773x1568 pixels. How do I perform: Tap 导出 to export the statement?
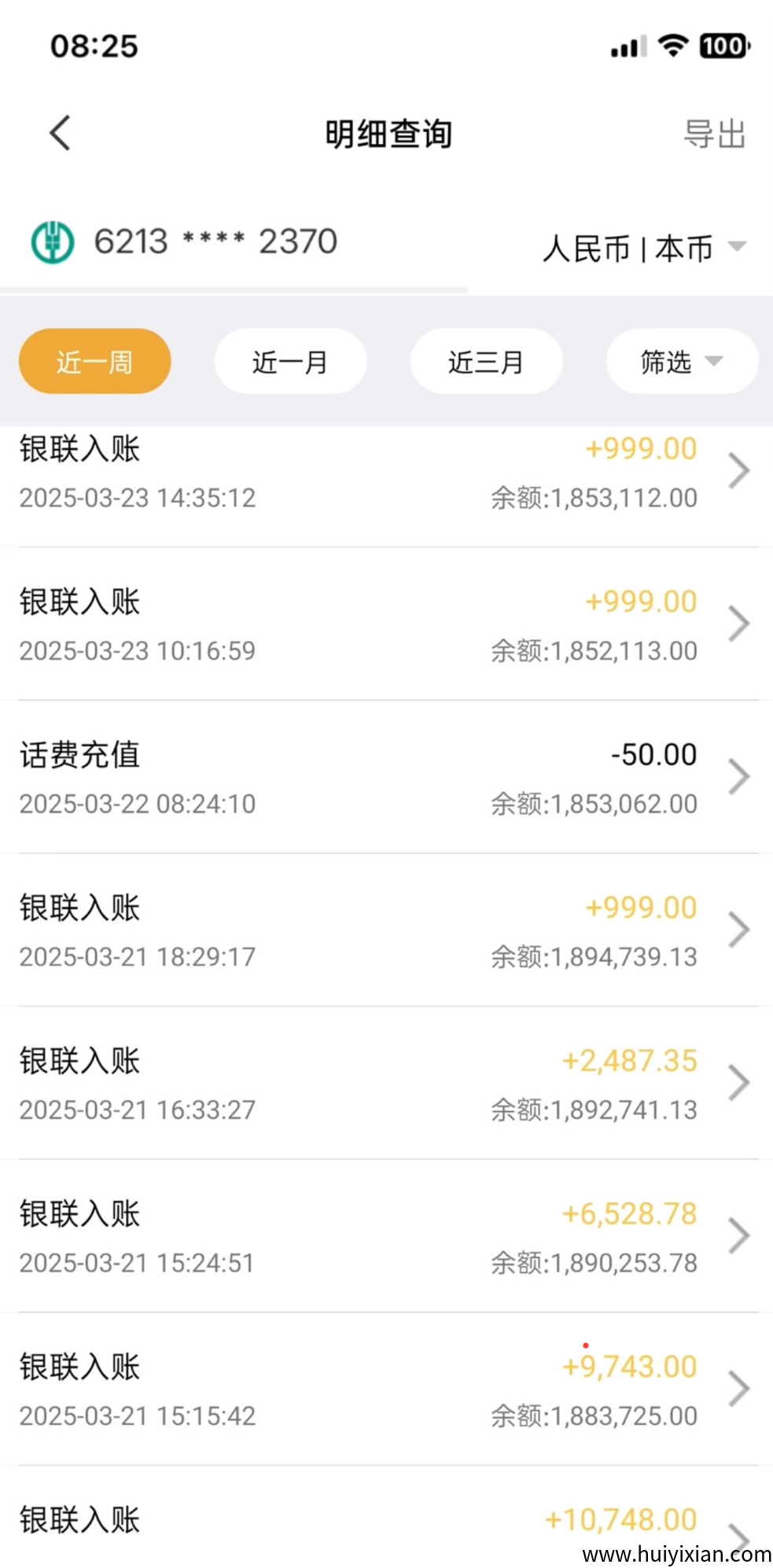[714, 134]
